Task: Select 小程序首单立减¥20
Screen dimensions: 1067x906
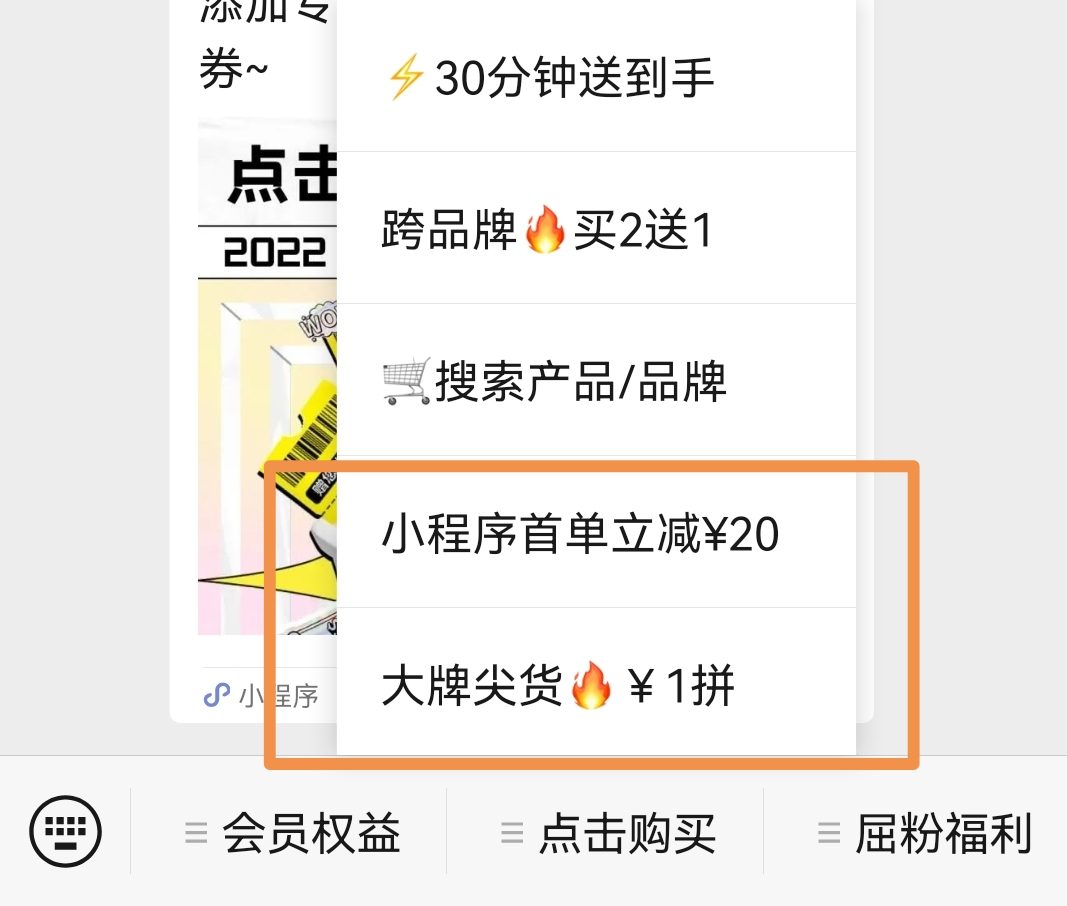Action: [596, 535]
